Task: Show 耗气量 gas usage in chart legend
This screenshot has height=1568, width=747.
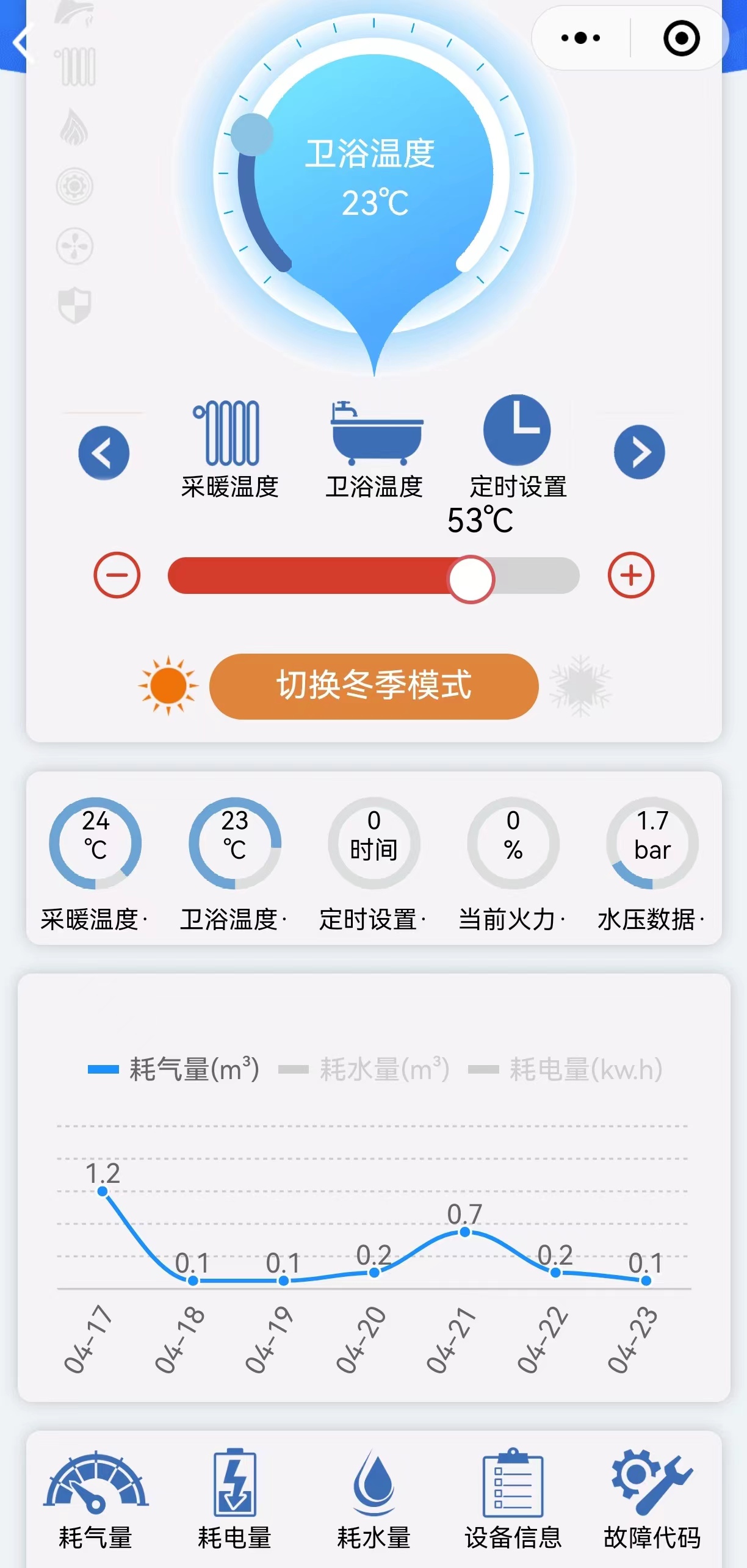Action: point(175,1069)
